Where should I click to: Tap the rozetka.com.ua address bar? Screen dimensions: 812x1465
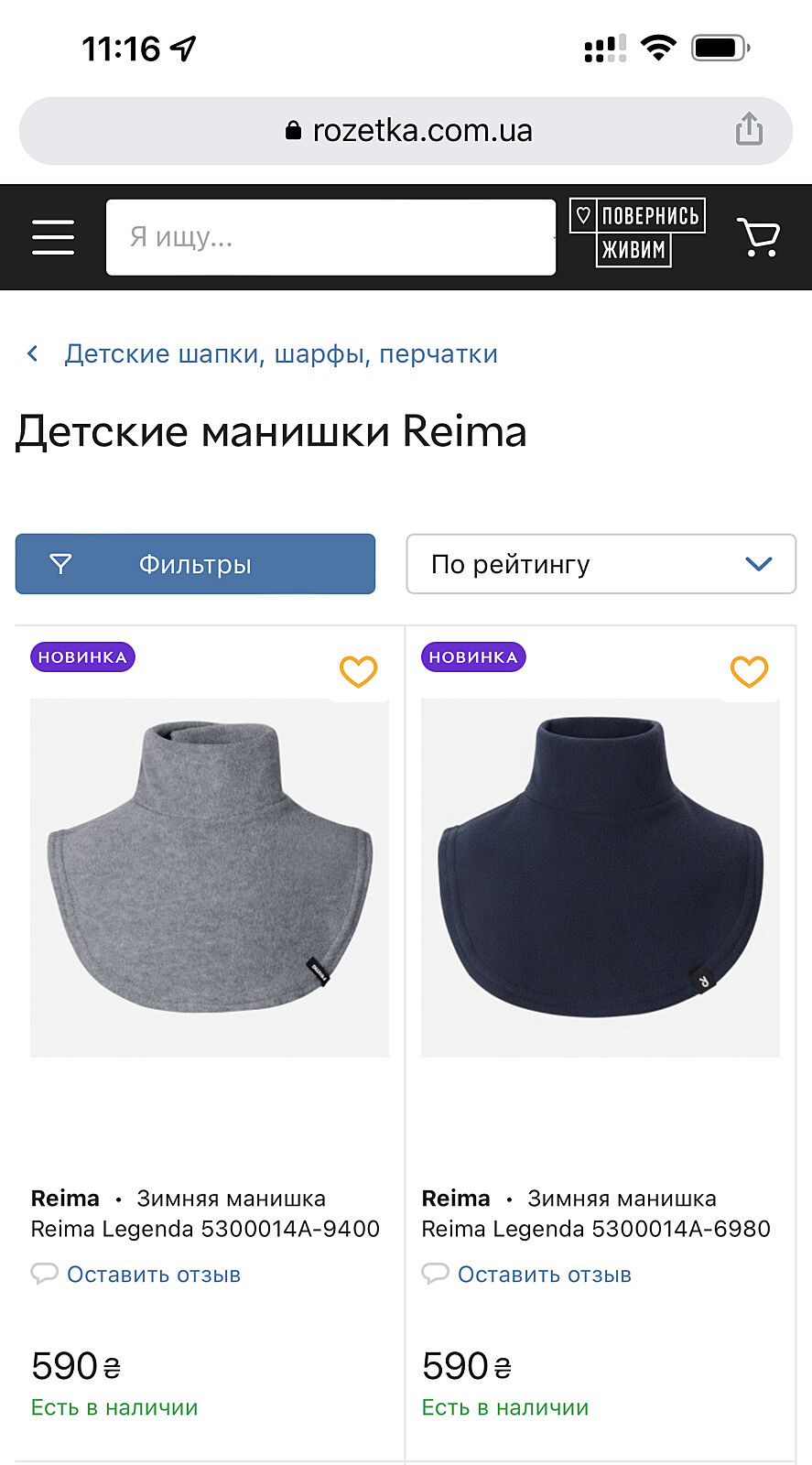(x=407, y=131)
